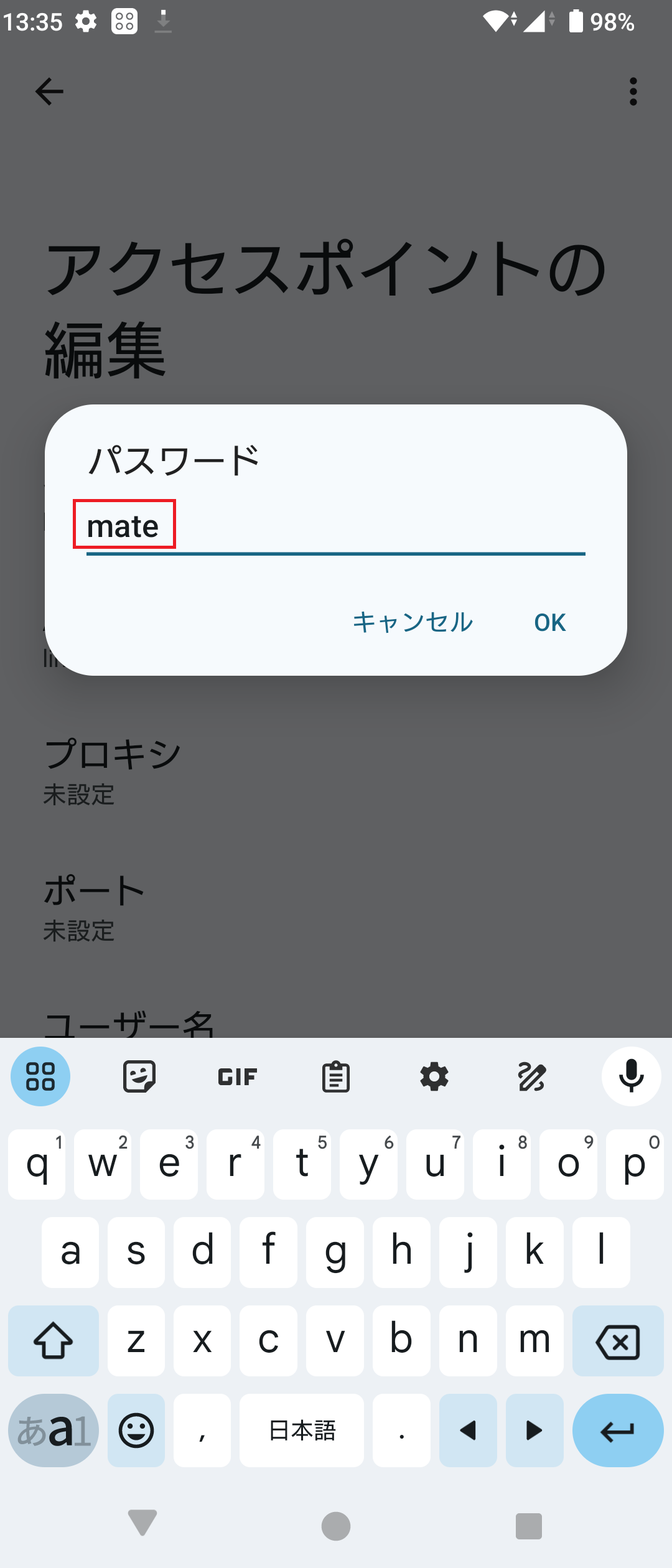Open the sticker picker on the keyboard

[138, 1076]
